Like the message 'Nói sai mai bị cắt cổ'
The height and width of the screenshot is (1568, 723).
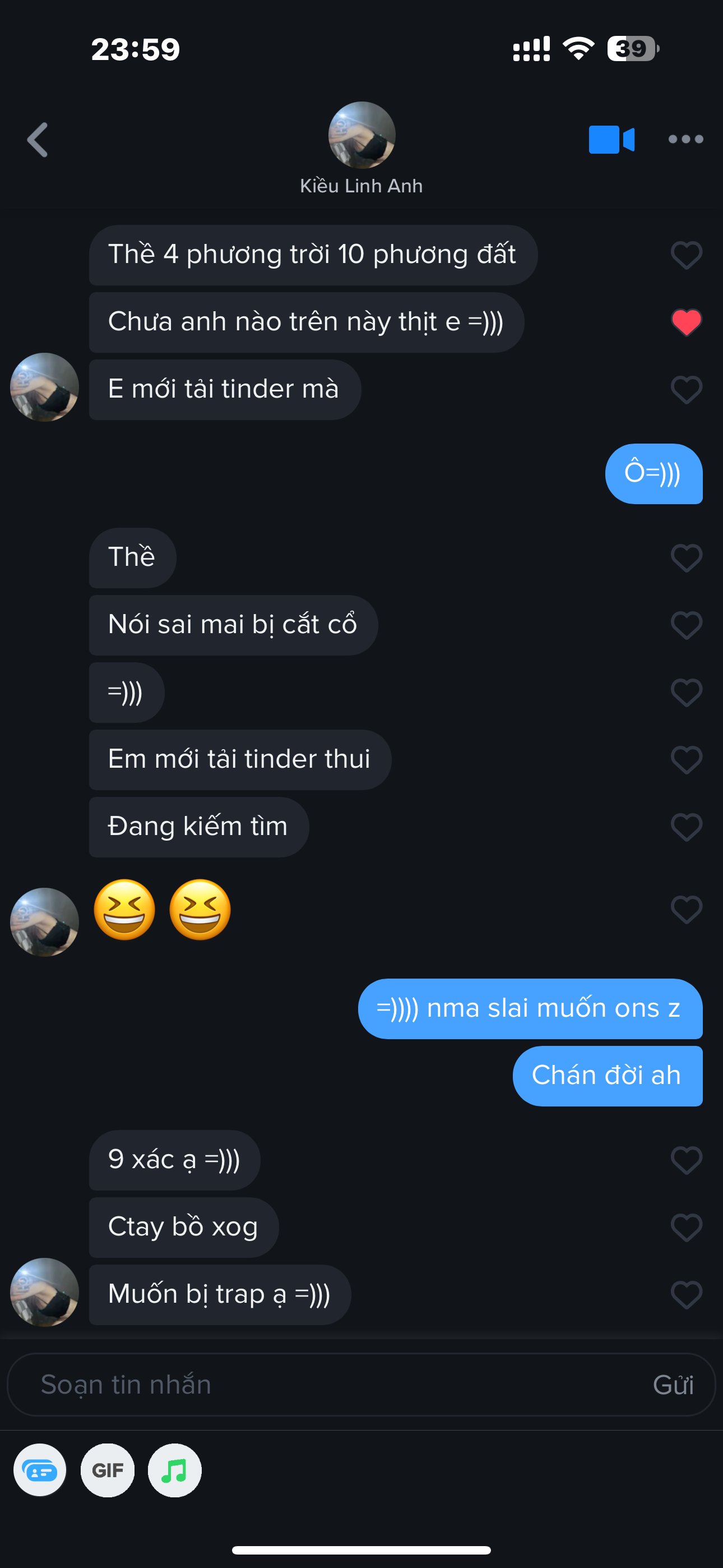pos(686,625)
